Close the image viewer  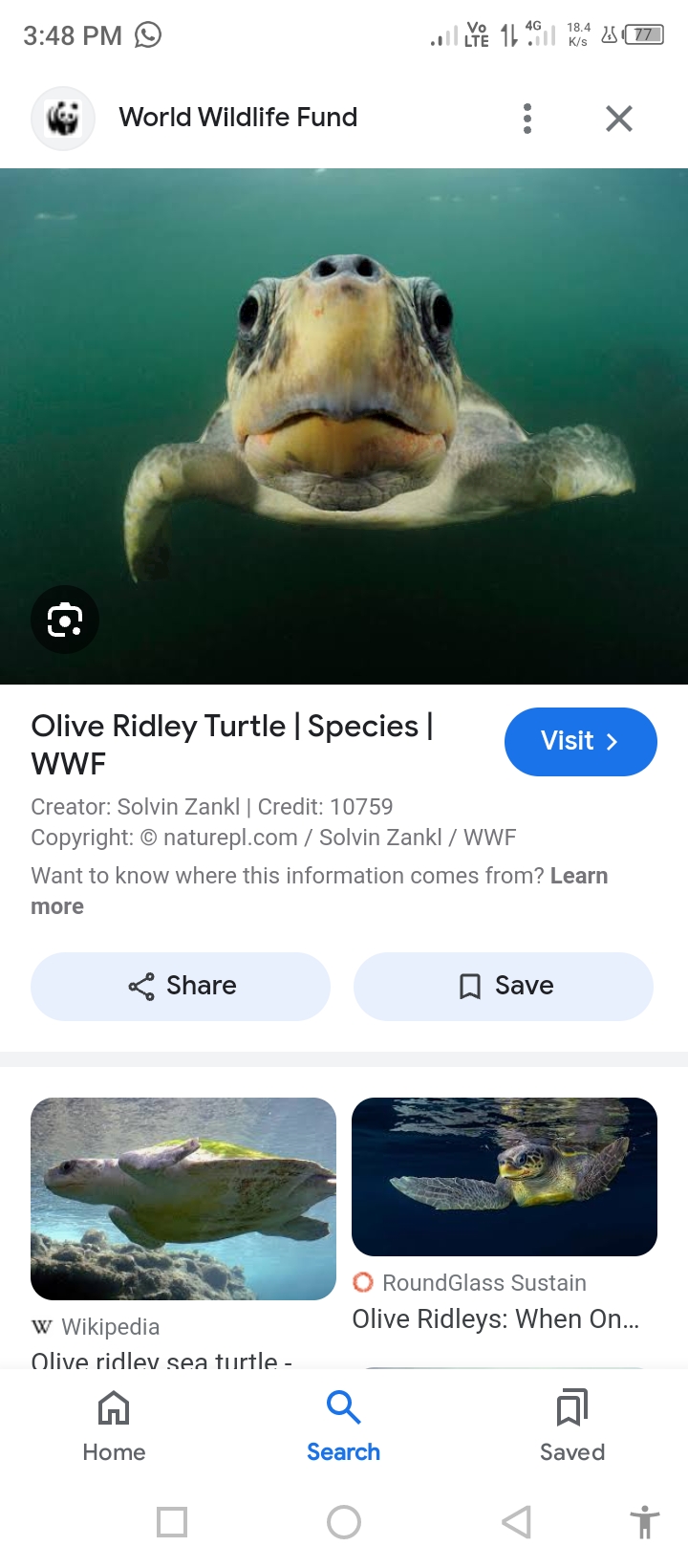tap(618, 119)
